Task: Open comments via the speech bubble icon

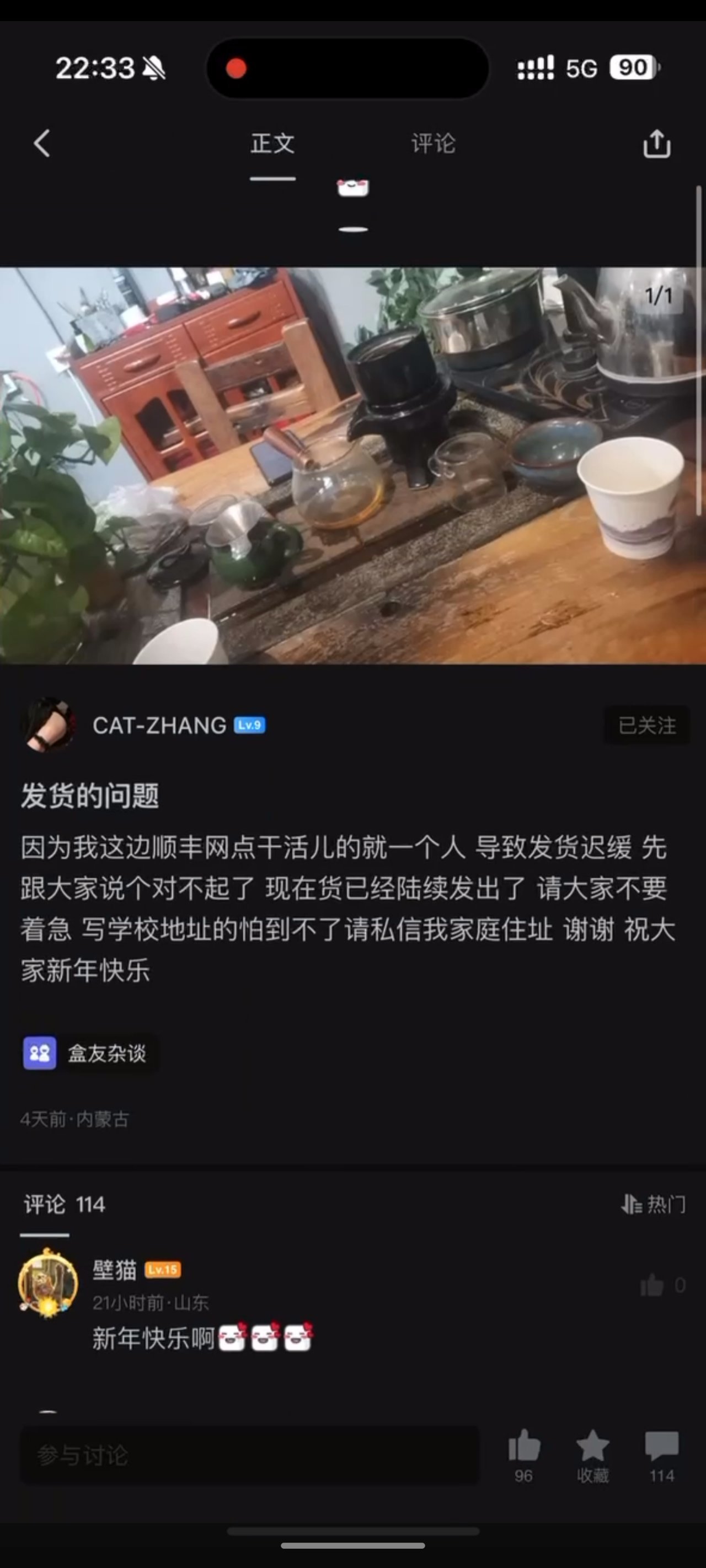Action: 661,1447
